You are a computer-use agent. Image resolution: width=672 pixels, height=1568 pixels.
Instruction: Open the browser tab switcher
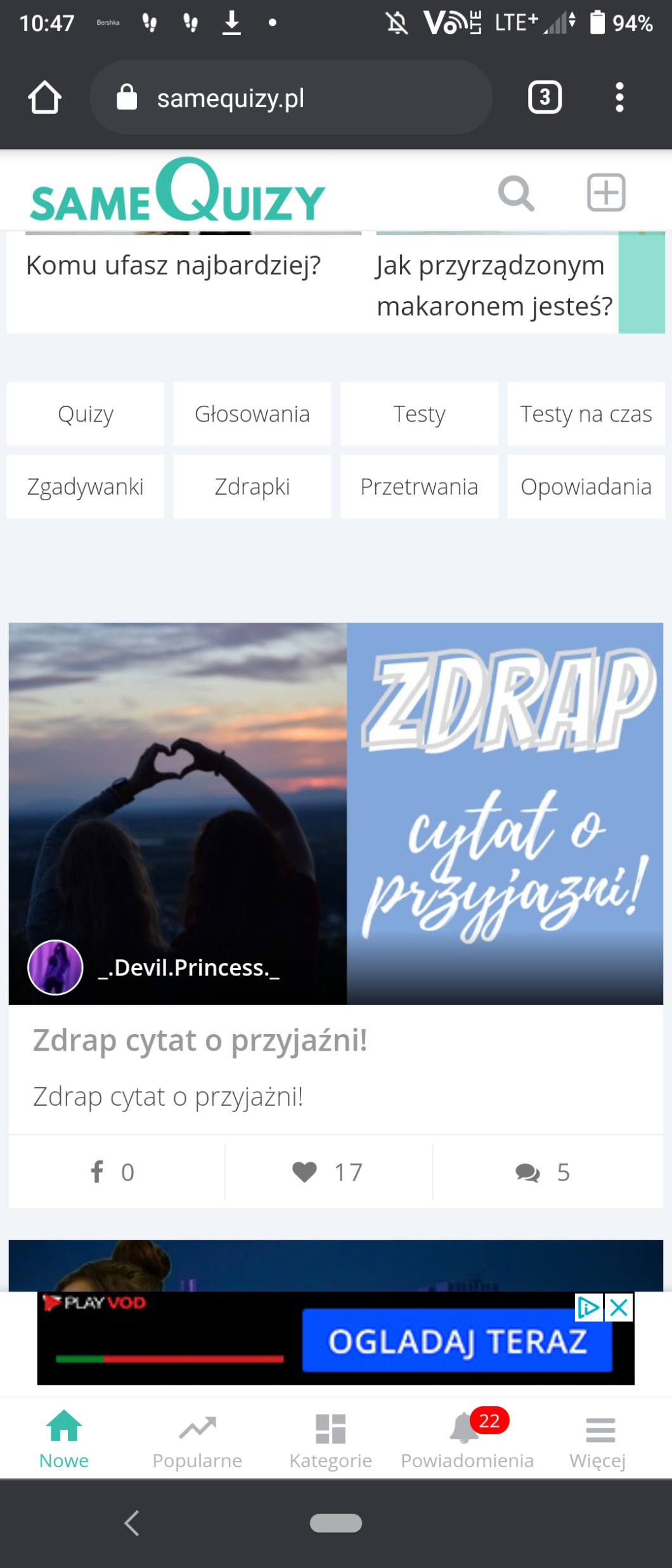[x=545, y=98]
